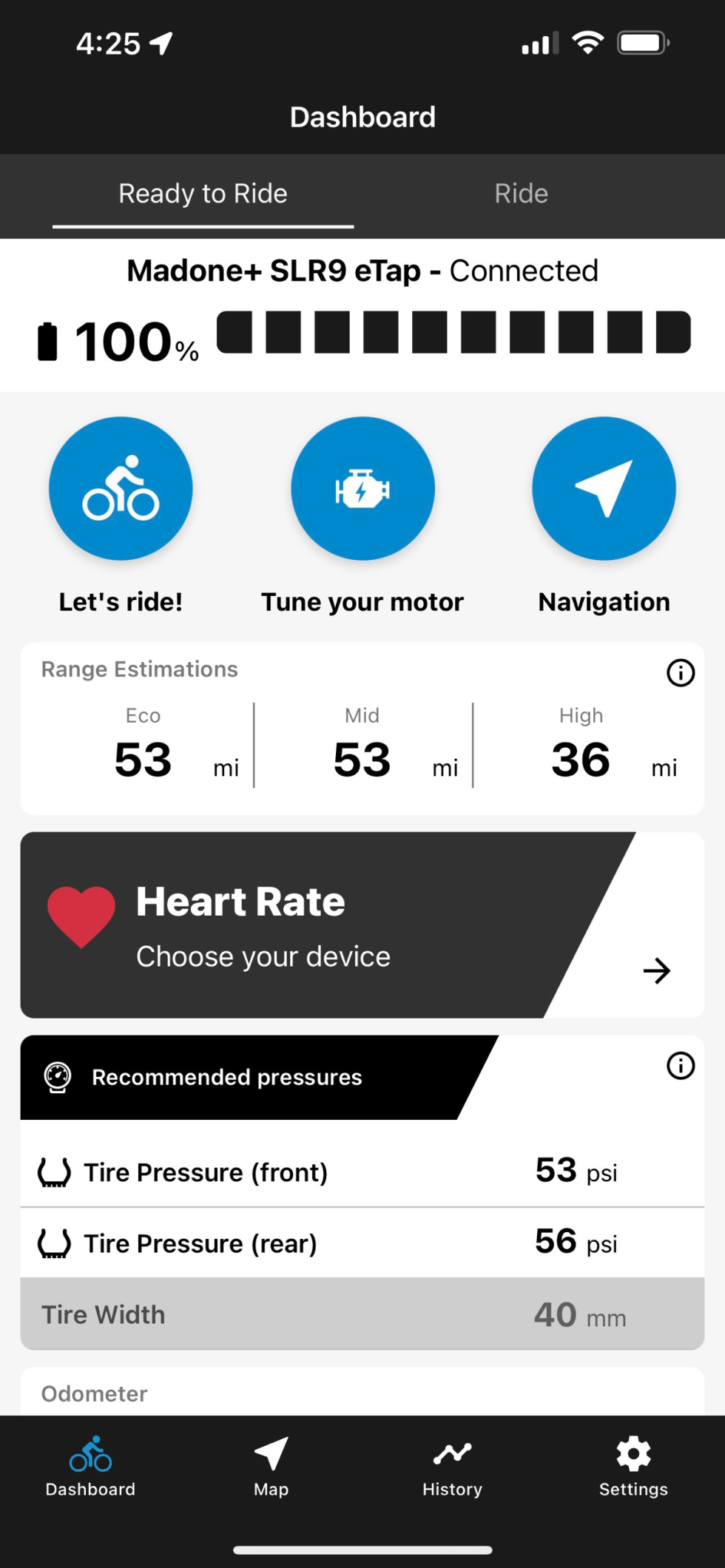Open Range Estimations info circle
The height and width of the screenshot is (1568, 725).
click(x=680, y=673)
